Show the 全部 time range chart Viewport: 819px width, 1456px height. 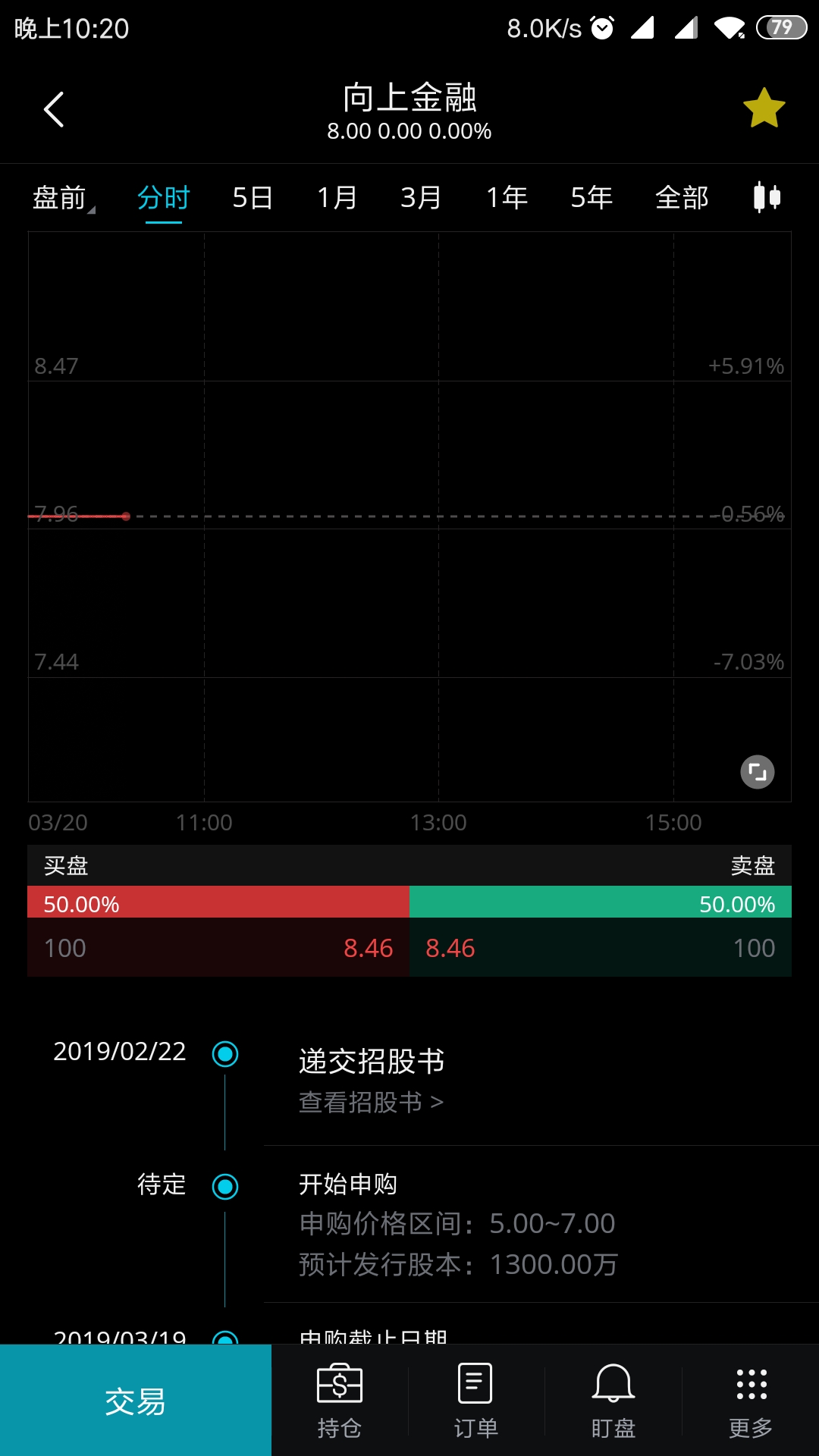(x=682, y=198)
